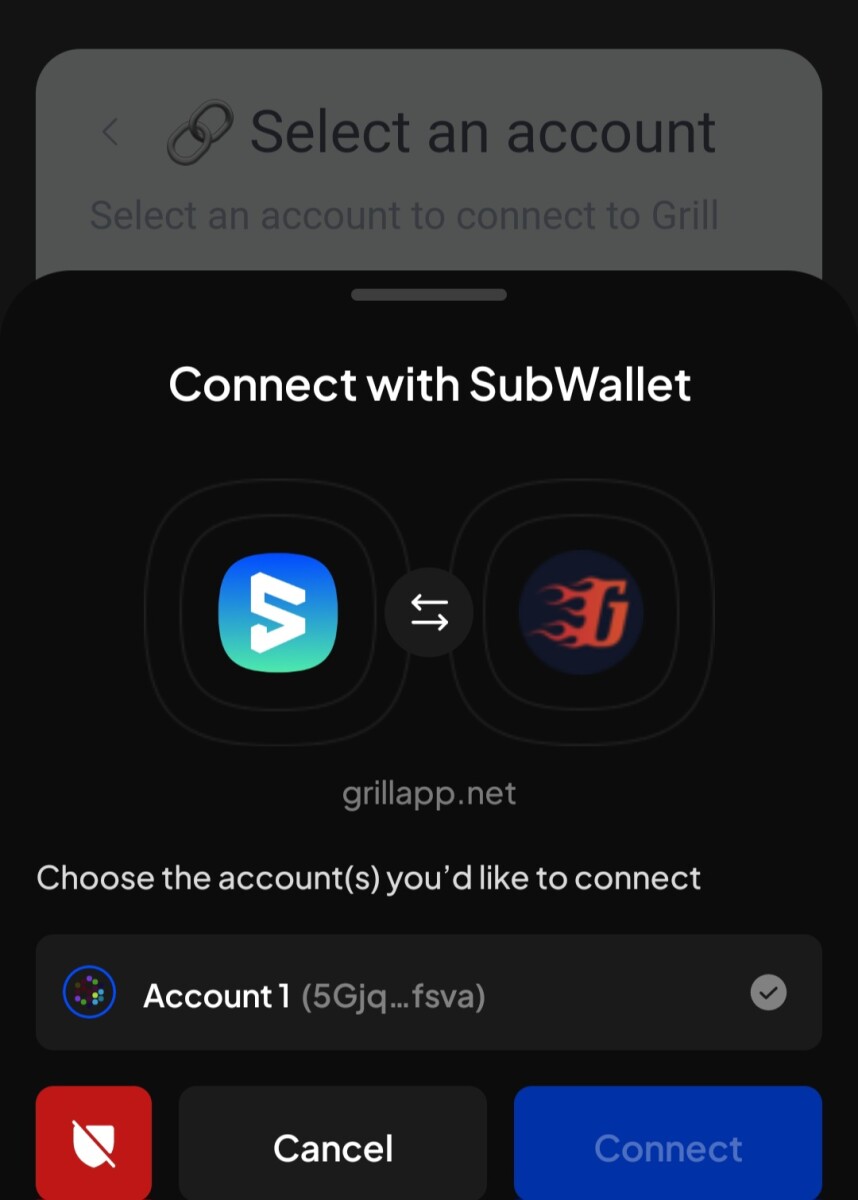Screen dimensions: 858x1200
Task: Cancel the connection request
Action: click(x=332, y=1148)
